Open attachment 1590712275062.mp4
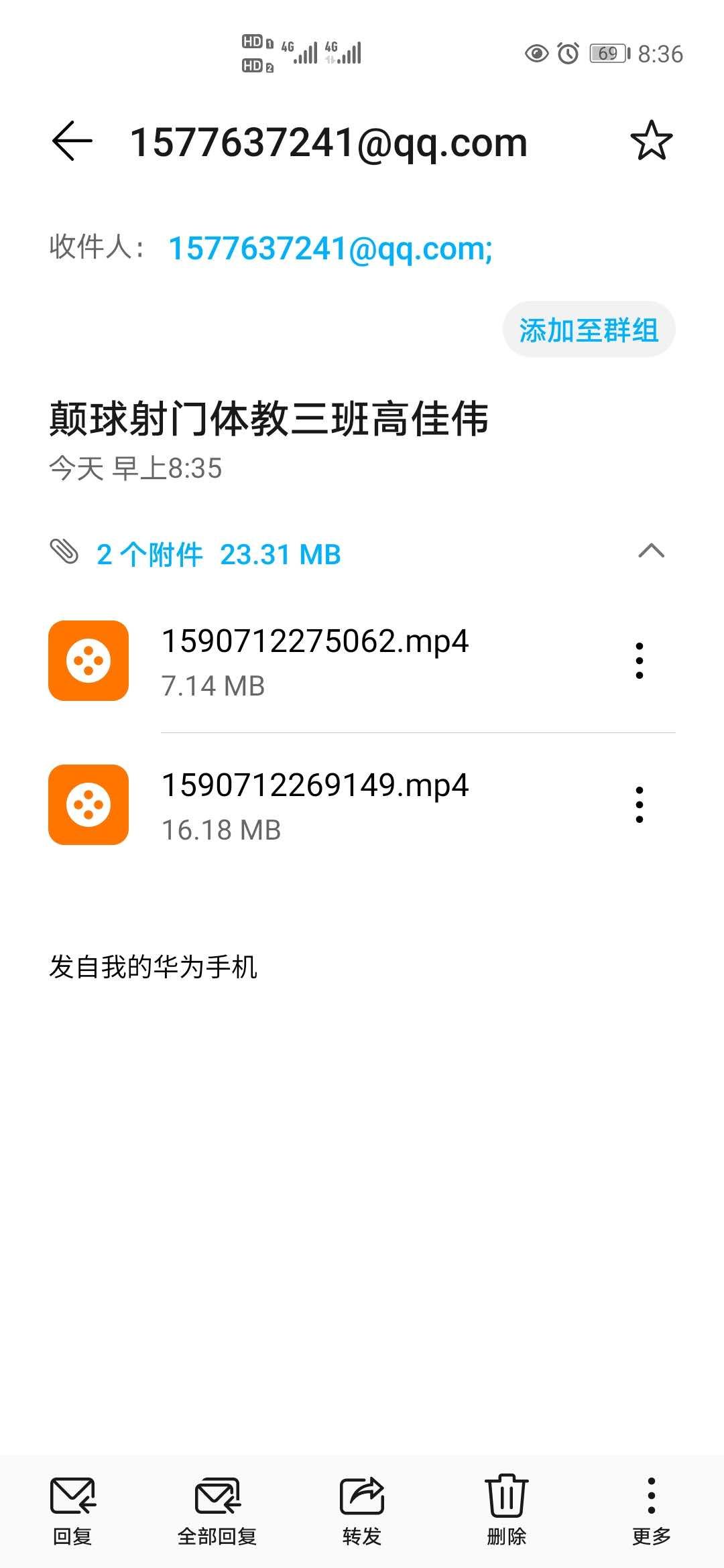Viewport: 724px width, 1568px height. click(315, 661)
